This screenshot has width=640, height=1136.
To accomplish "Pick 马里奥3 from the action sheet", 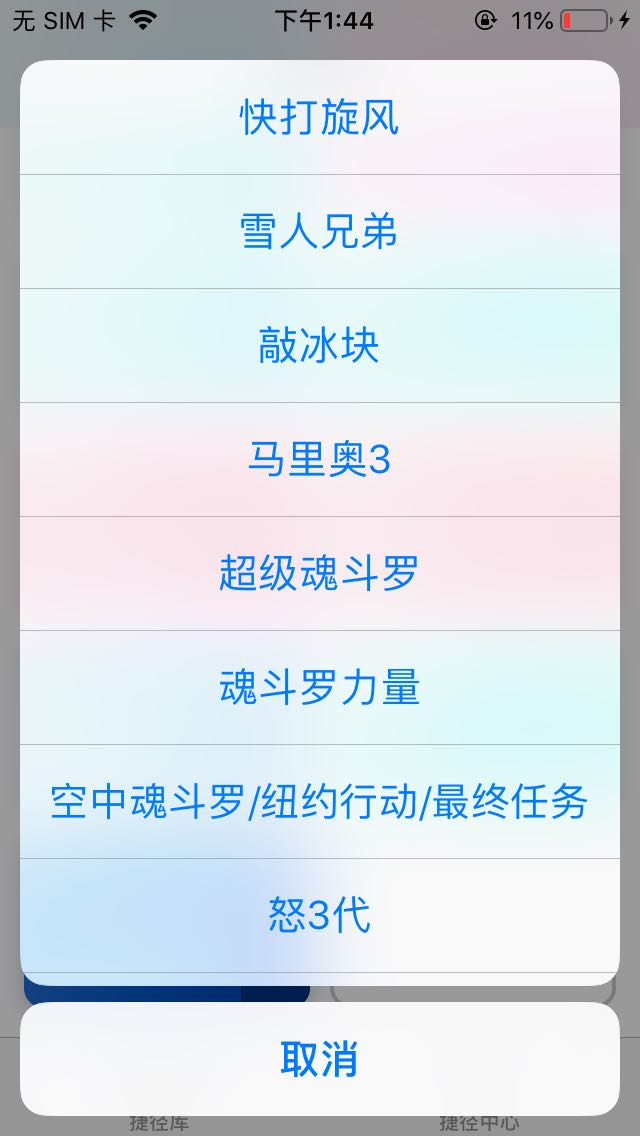I will [x=320, y=460].
